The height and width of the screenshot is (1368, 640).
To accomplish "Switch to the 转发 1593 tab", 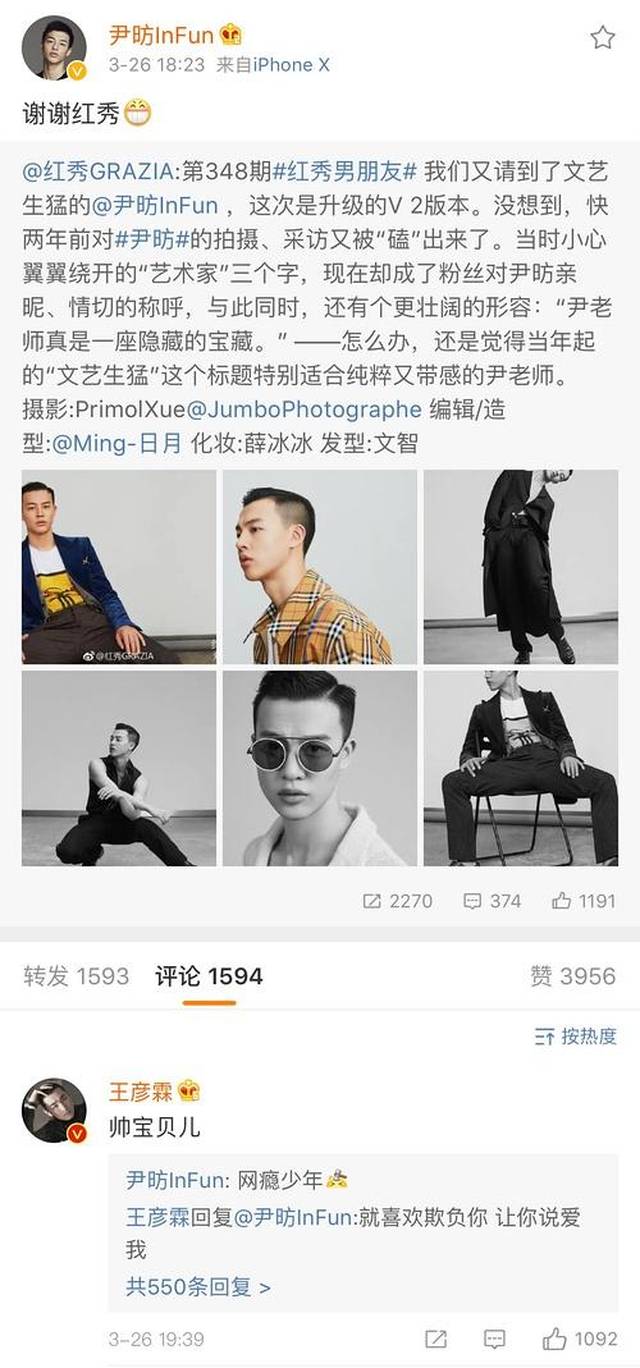I will click(x=76, y=976).
